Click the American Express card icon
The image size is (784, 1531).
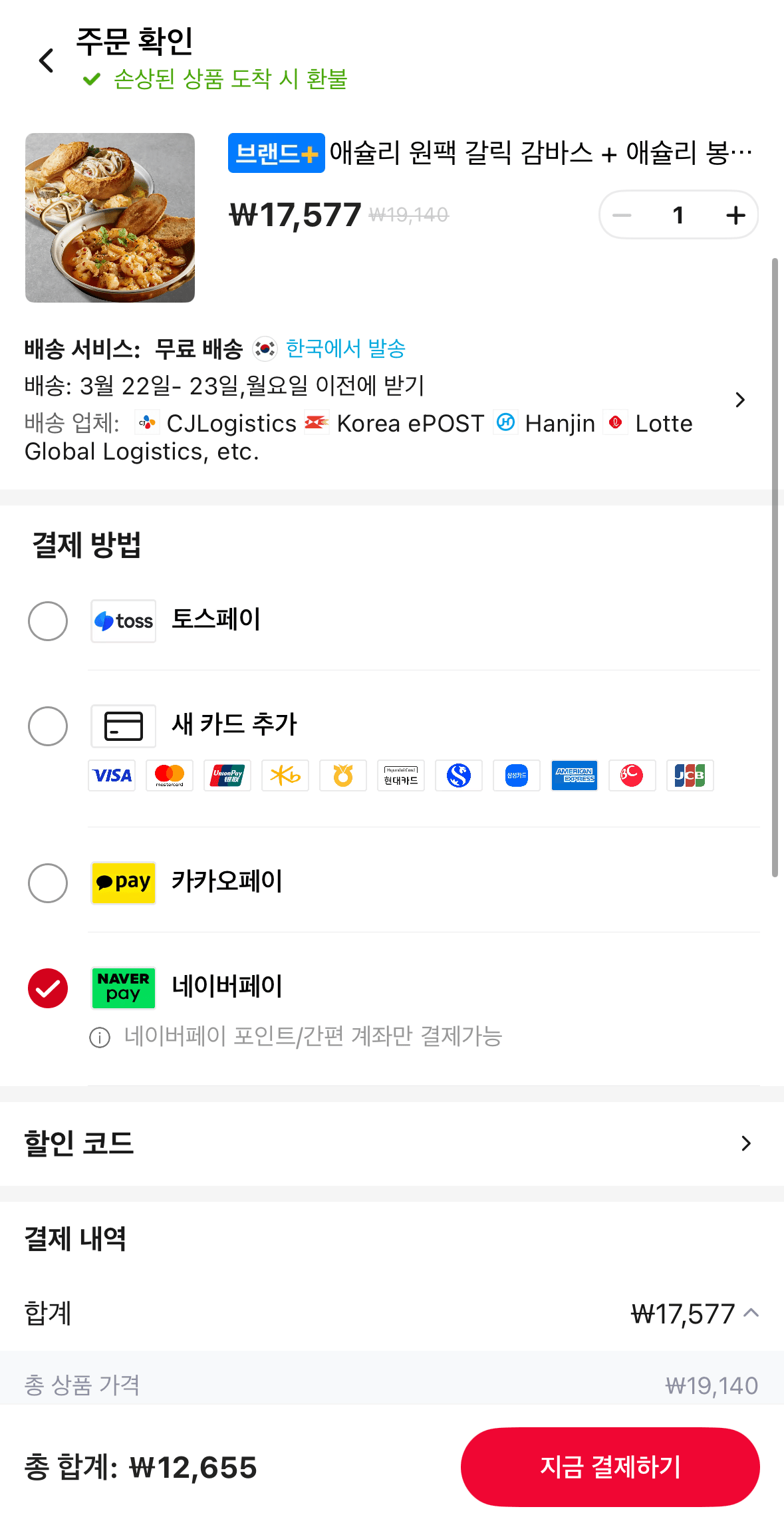[x=574, y=775]
